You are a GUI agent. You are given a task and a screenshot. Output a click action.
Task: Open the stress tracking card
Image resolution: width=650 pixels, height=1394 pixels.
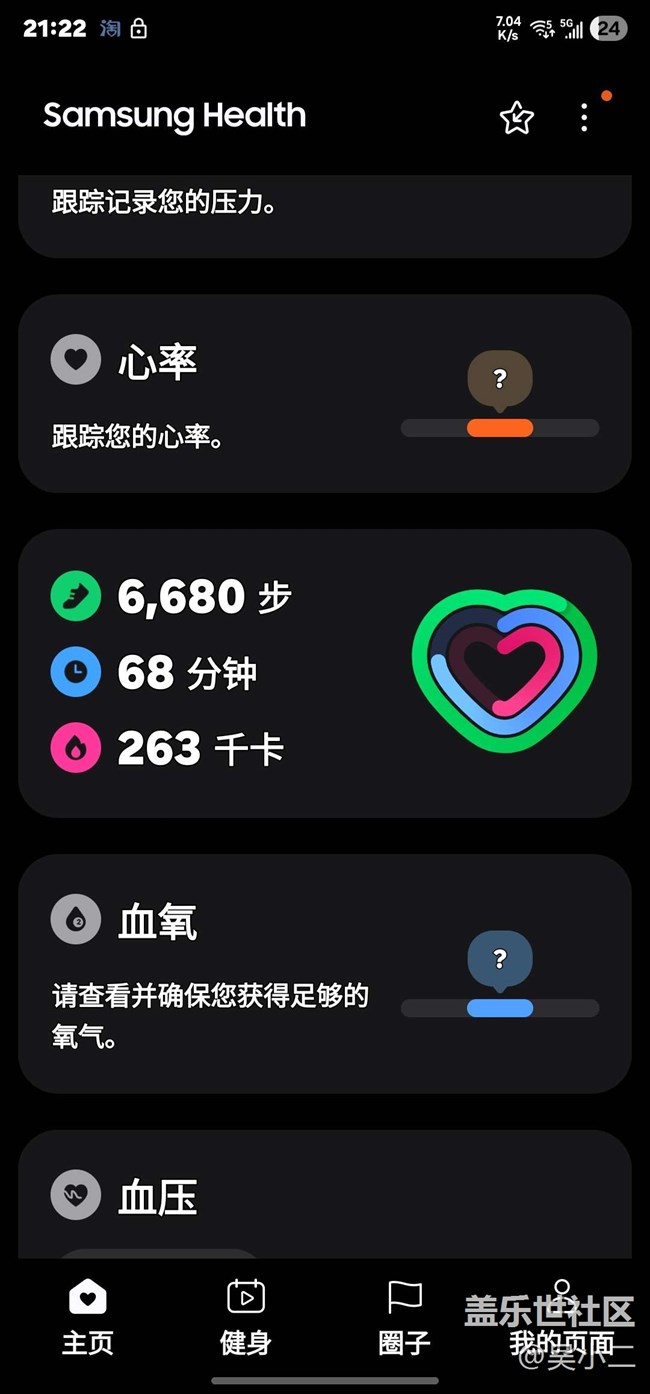click(x=325, y=217)
